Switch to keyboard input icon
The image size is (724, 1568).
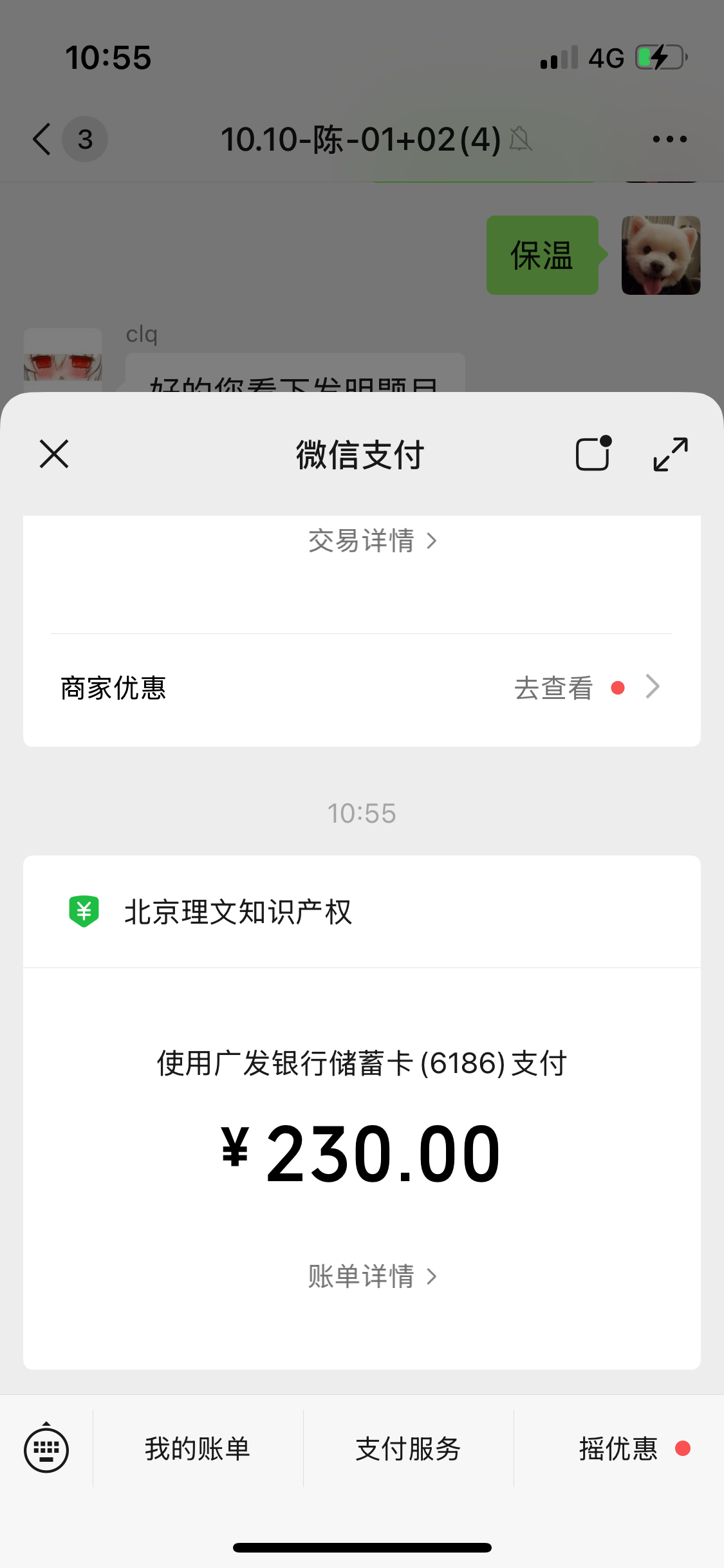[x=46, y=1449]
